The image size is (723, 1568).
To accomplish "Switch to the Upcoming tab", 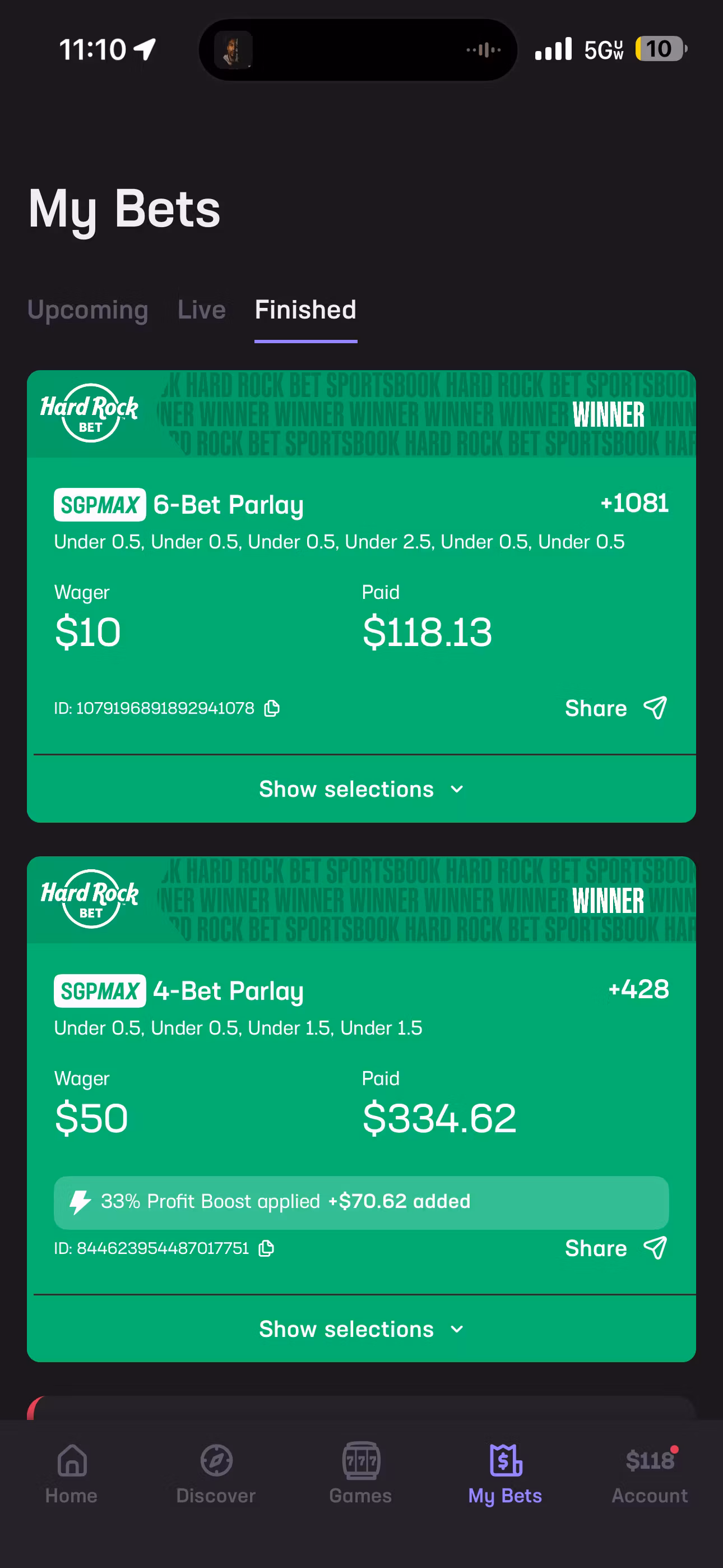I will [x=87, y=310].
